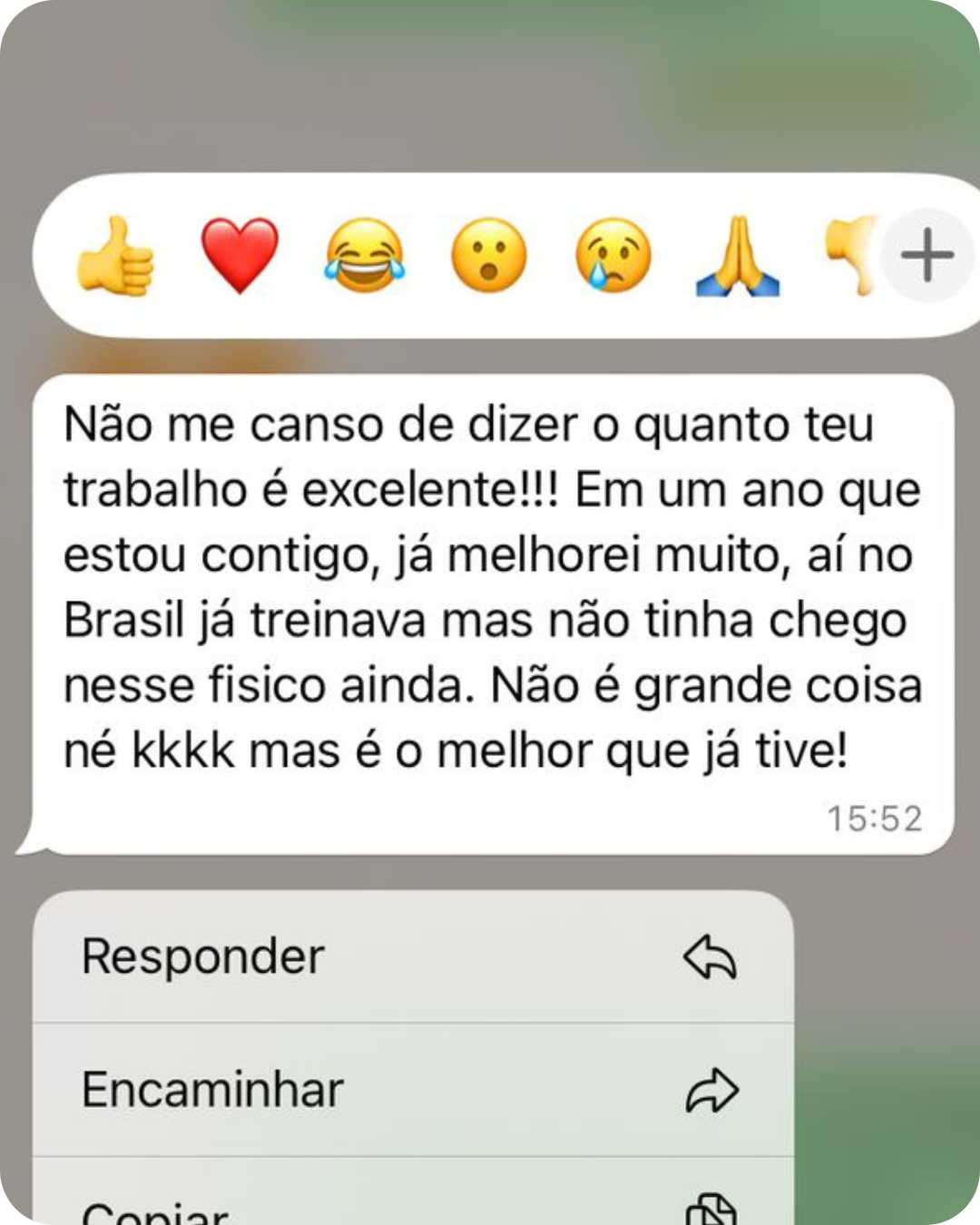React with the surprised face emoji

click(488, 256)
